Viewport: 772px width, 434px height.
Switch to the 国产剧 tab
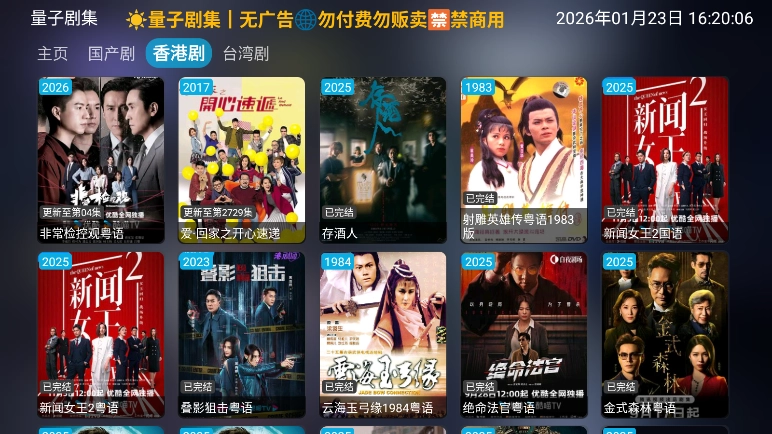click(x=111, y=54)
